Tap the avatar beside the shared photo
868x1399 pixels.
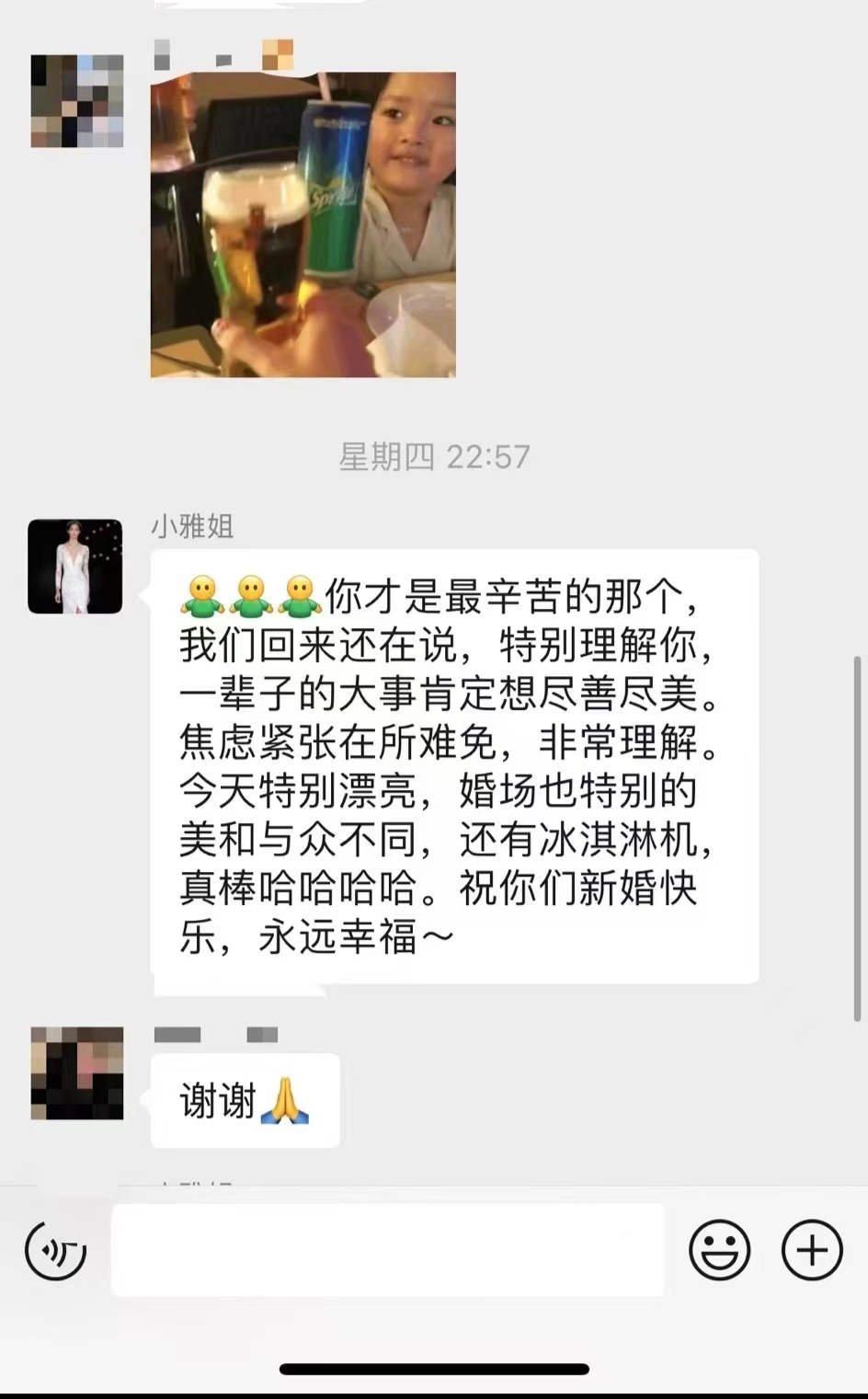(77, 101)
